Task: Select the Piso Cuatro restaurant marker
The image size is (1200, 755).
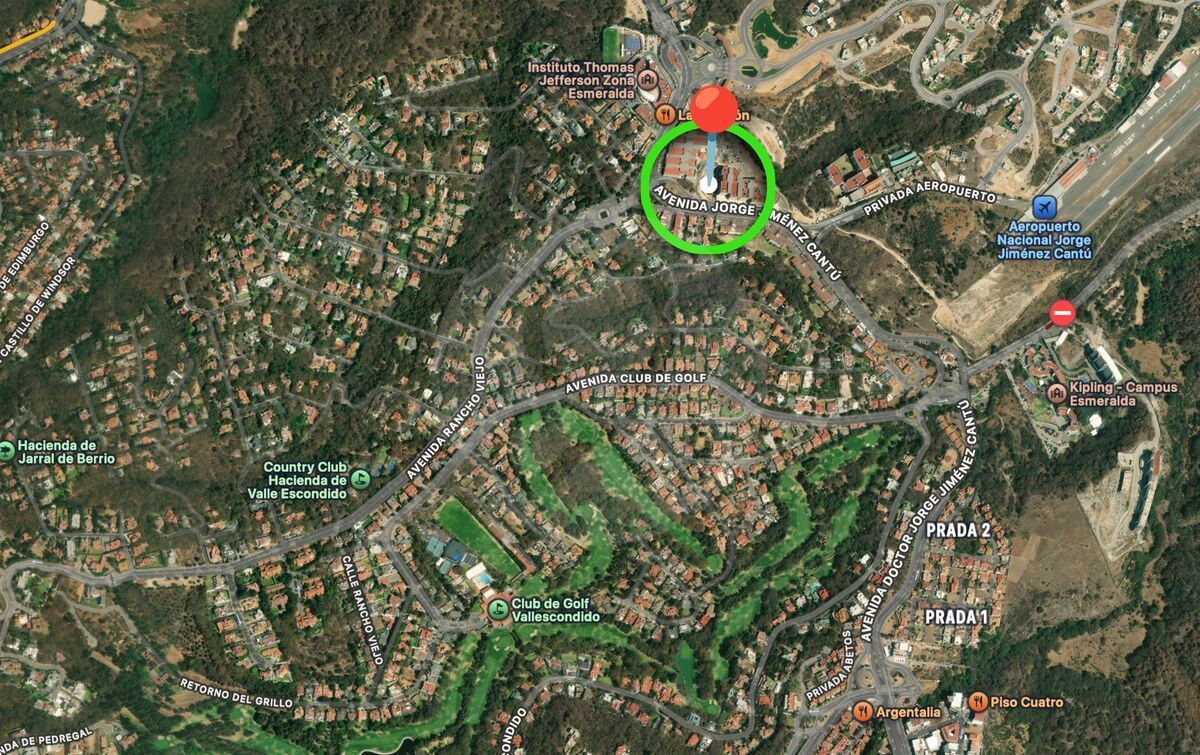Action: [977, 702]
